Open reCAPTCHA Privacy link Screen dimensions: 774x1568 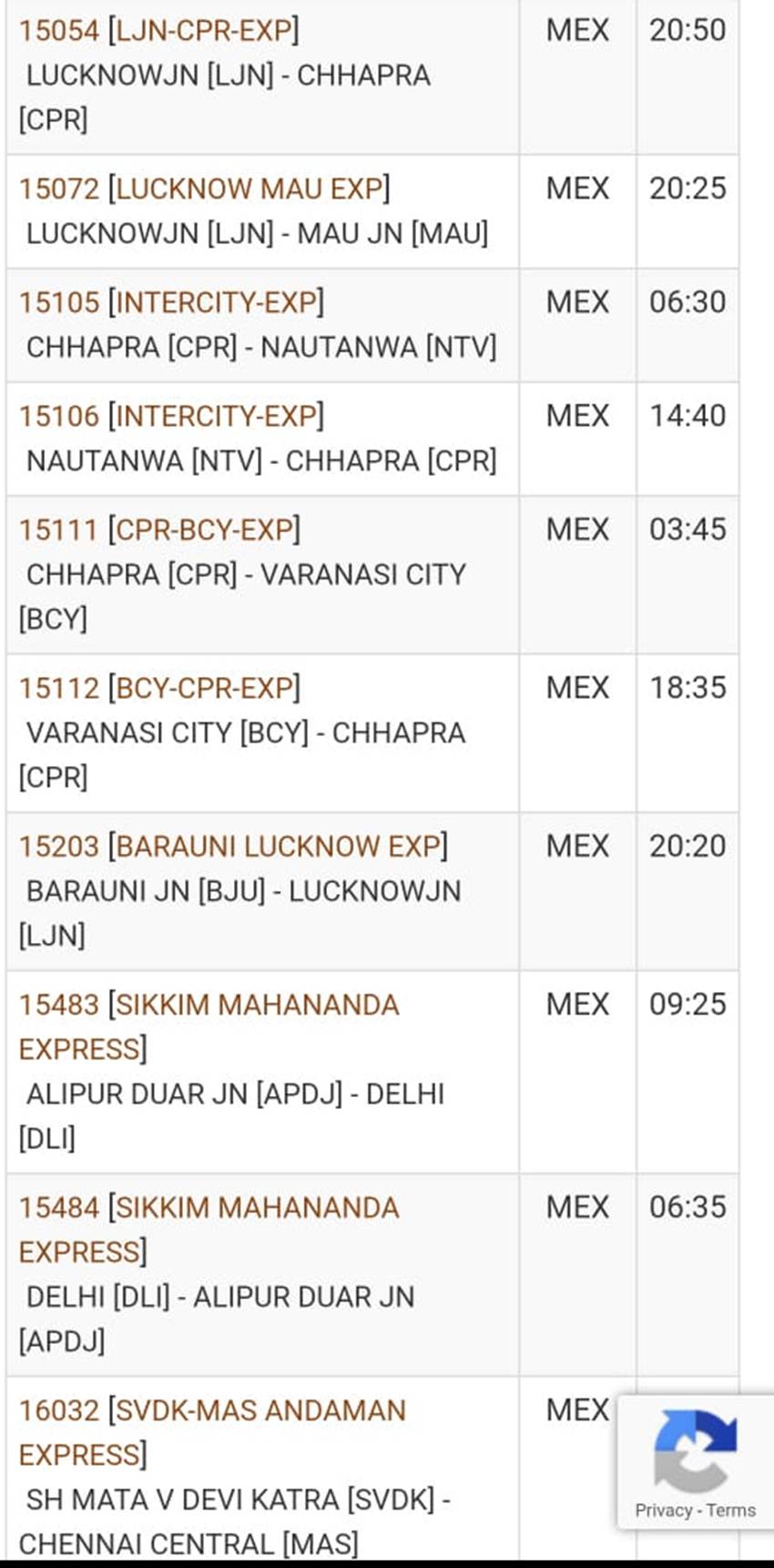[663, 1511]
